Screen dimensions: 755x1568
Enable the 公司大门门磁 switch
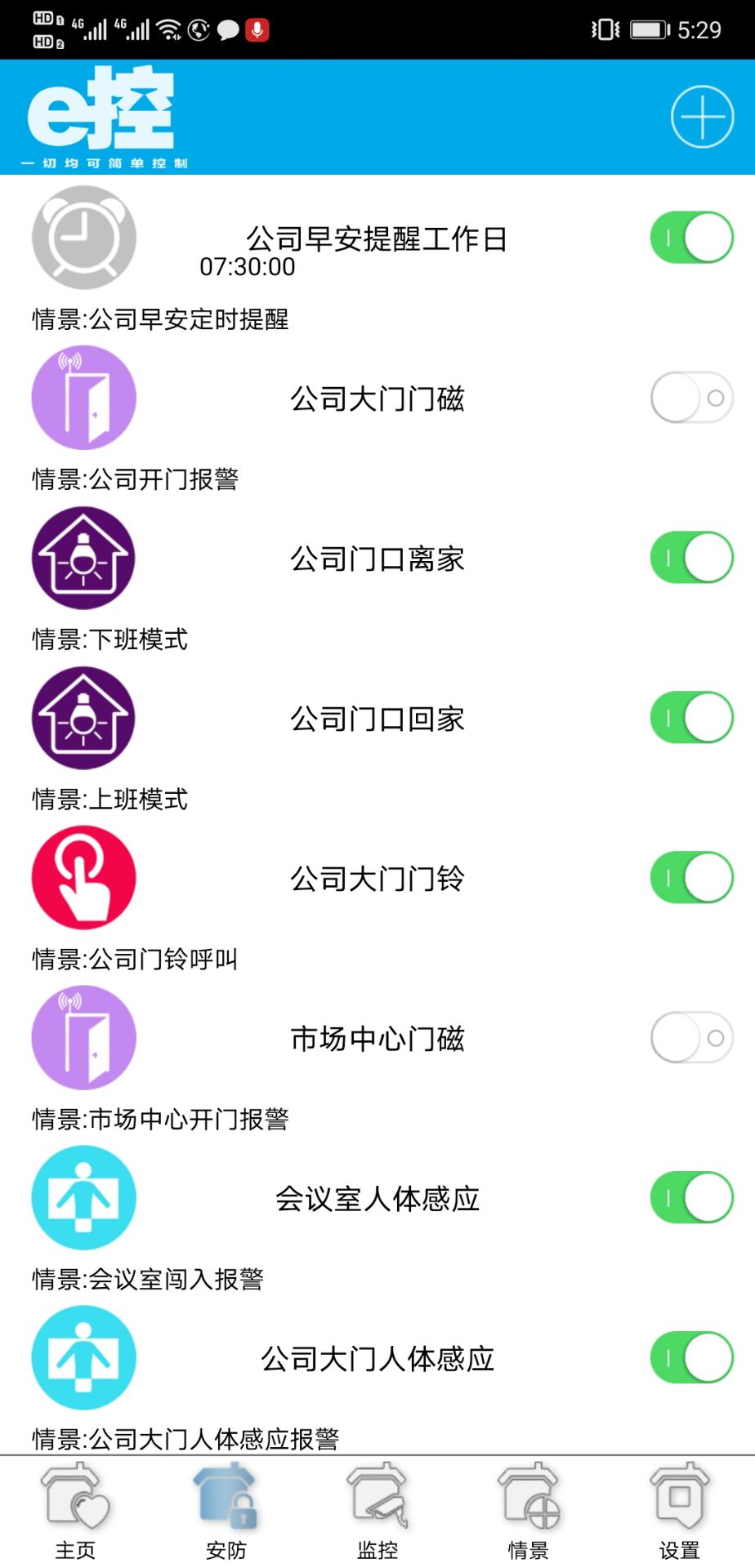(x=690, y=396)
